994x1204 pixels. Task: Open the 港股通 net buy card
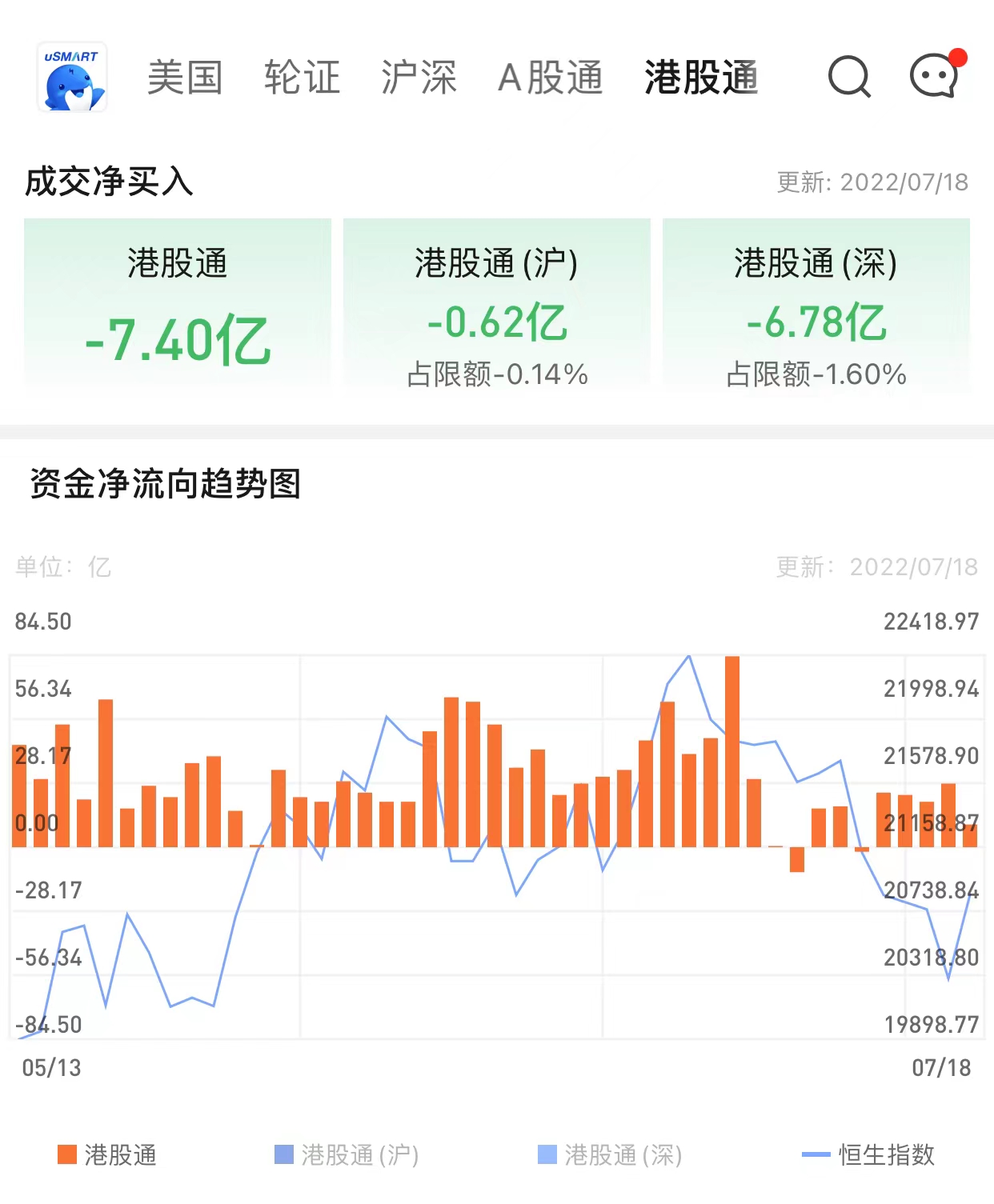click(177, 304)
